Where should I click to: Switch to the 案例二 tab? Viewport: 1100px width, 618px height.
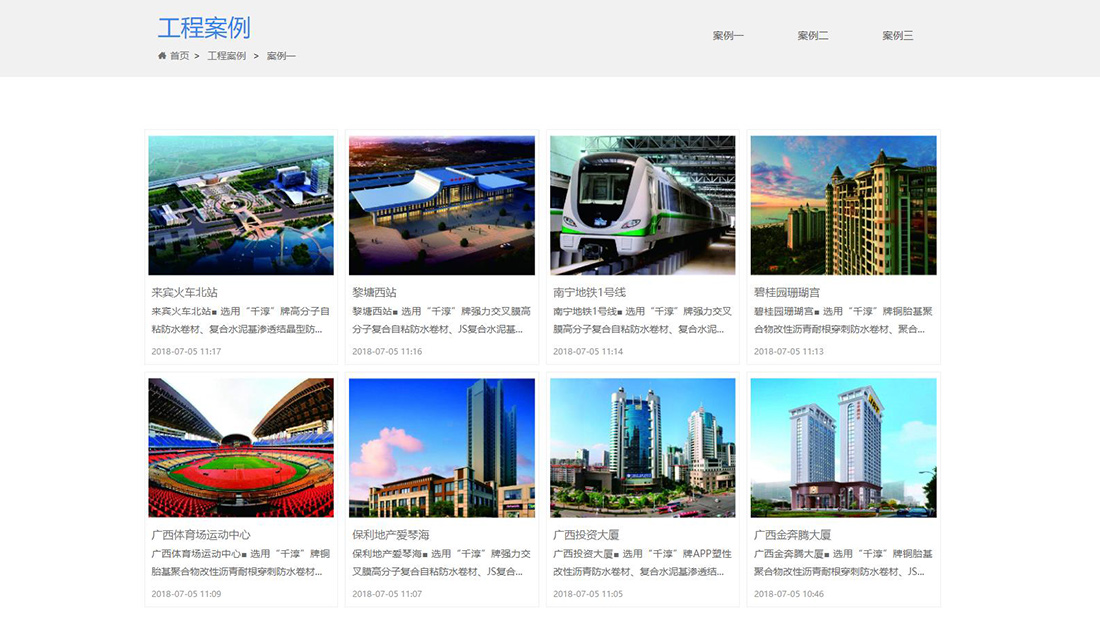coord(813,36)
